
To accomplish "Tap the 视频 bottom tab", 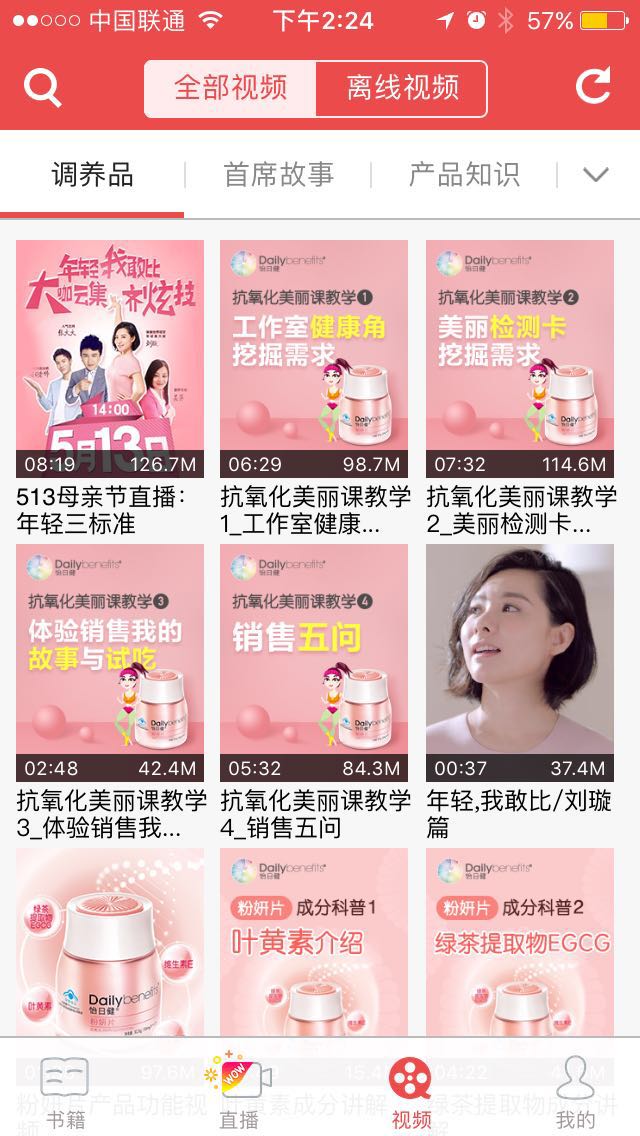I will pos(411,1092).
